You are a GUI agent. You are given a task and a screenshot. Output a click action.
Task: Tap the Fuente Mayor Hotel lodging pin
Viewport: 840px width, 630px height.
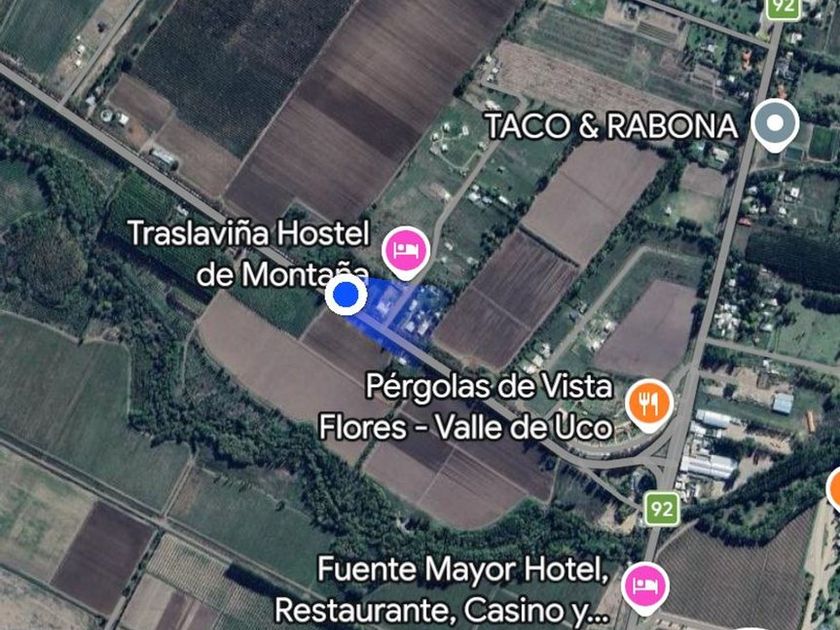tap(645, 588)
